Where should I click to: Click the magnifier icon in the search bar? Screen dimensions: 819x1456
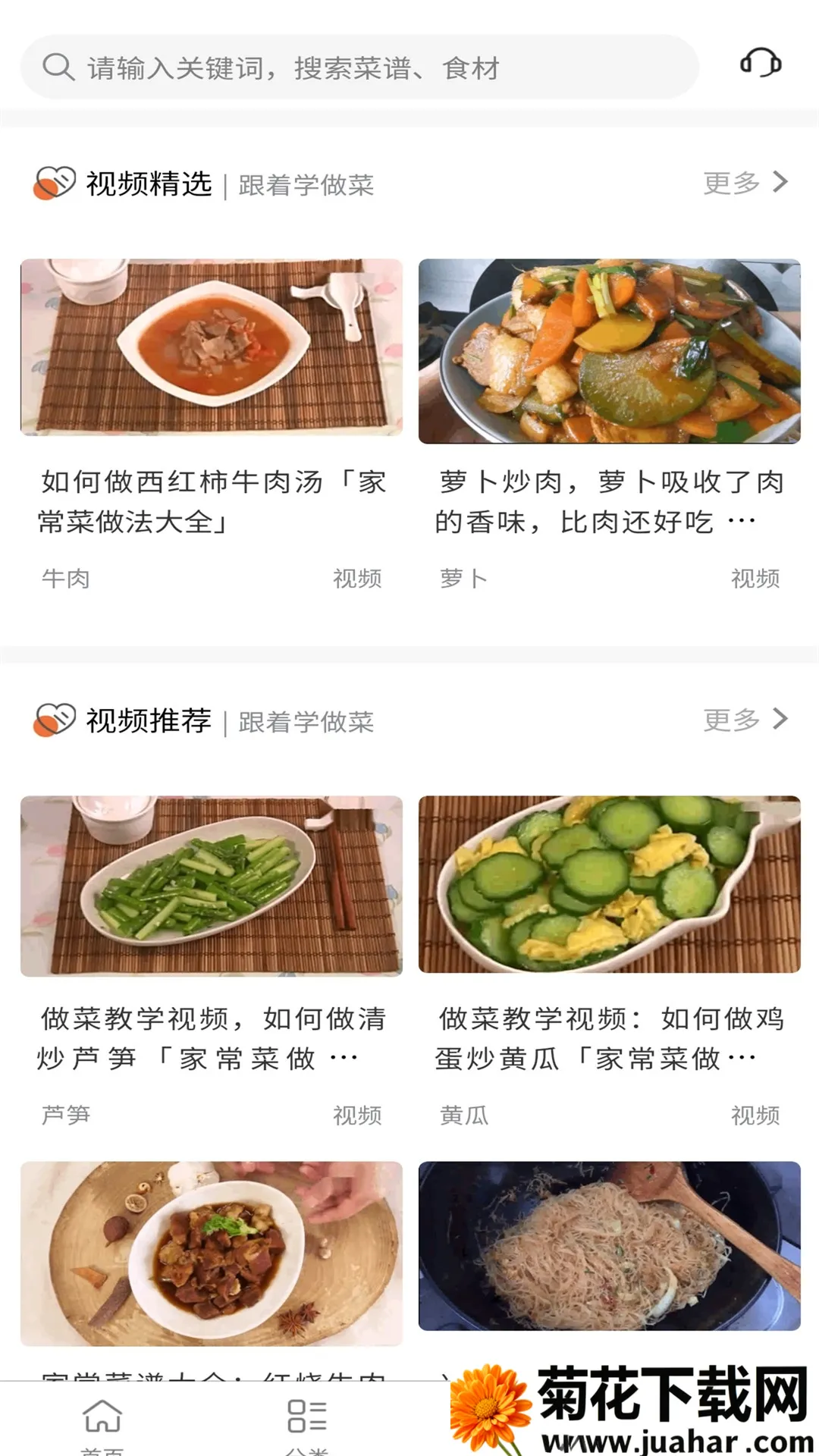point(57,68)
